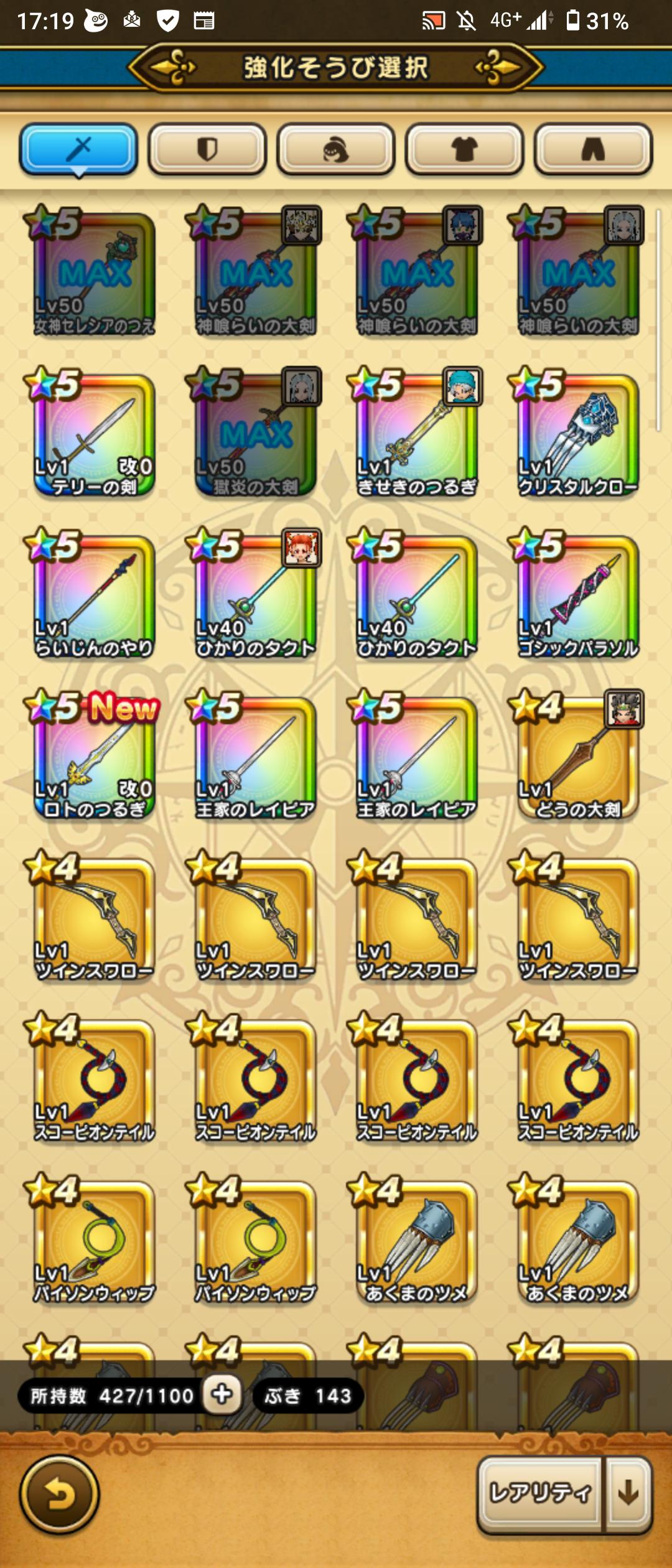The height and width of the screenshot is (1568, 672).
Task: Go back with the return arrow button
Action: (x=59, y=1494)
